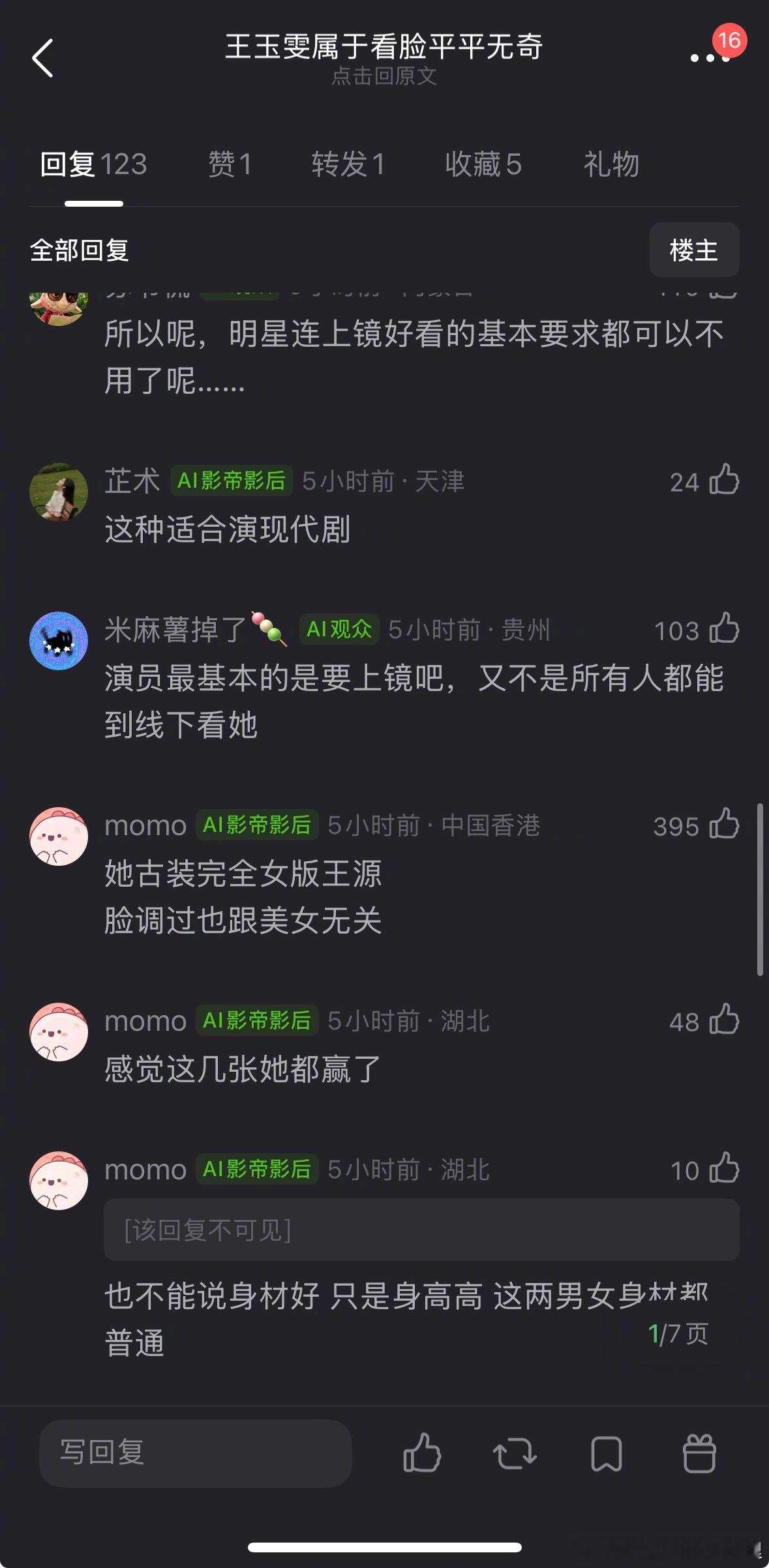Repost via the retweet arrows icon

(515, 1453)
